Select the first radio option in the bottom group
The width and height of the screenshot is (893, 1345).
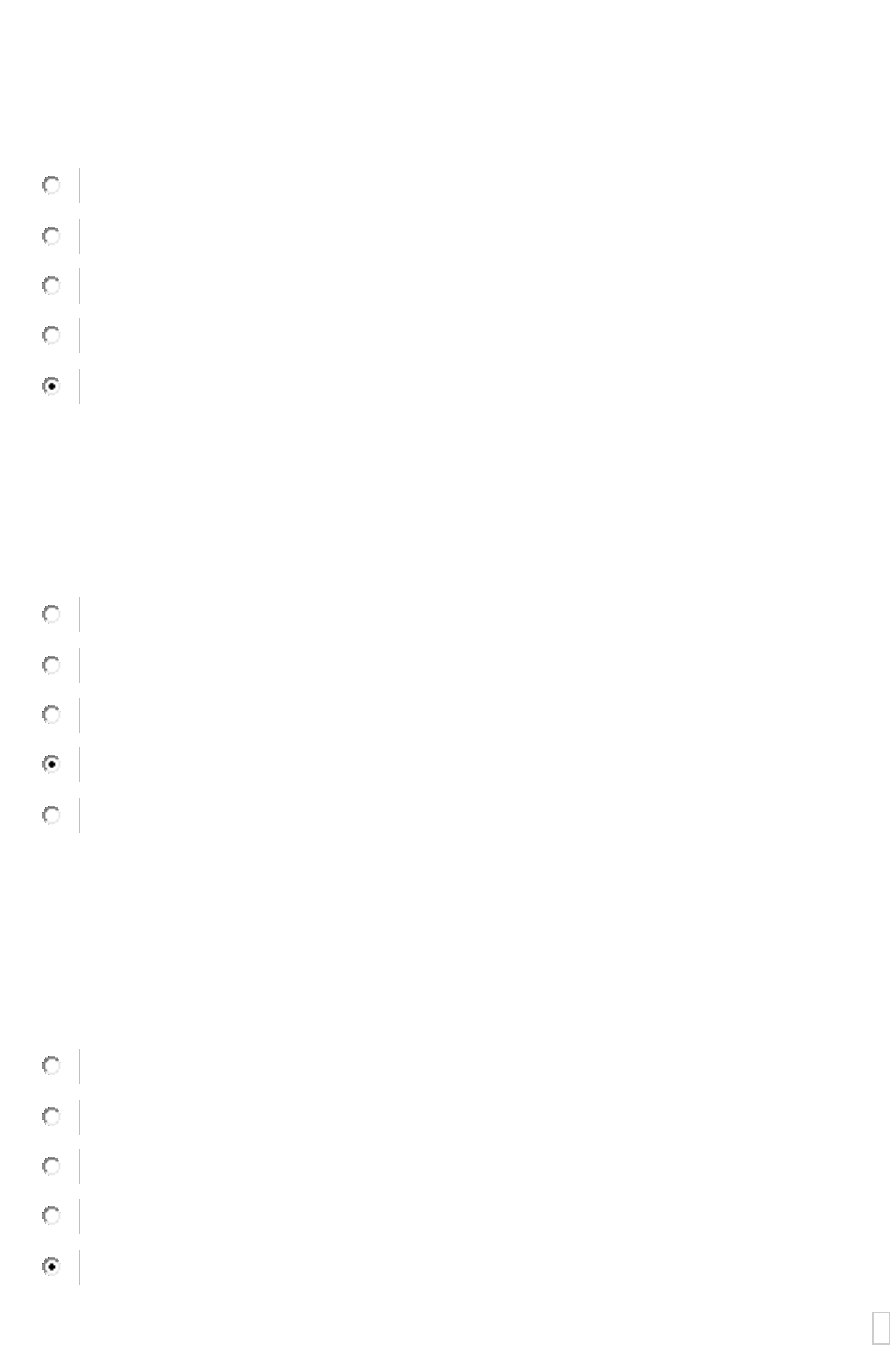click(x=51, y=1065)
